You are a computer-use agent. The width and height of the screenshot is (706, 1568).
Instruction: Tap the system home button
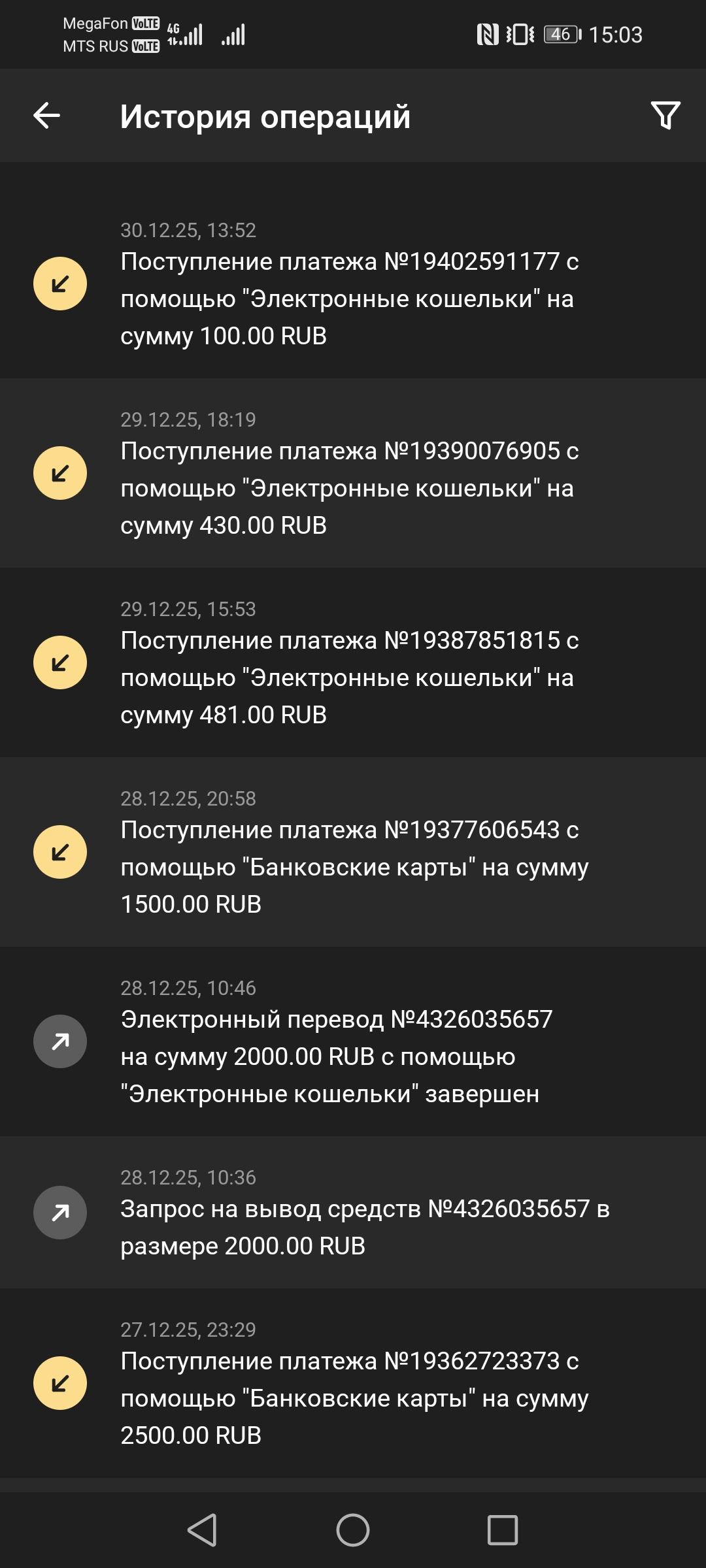coord(353,1530)
